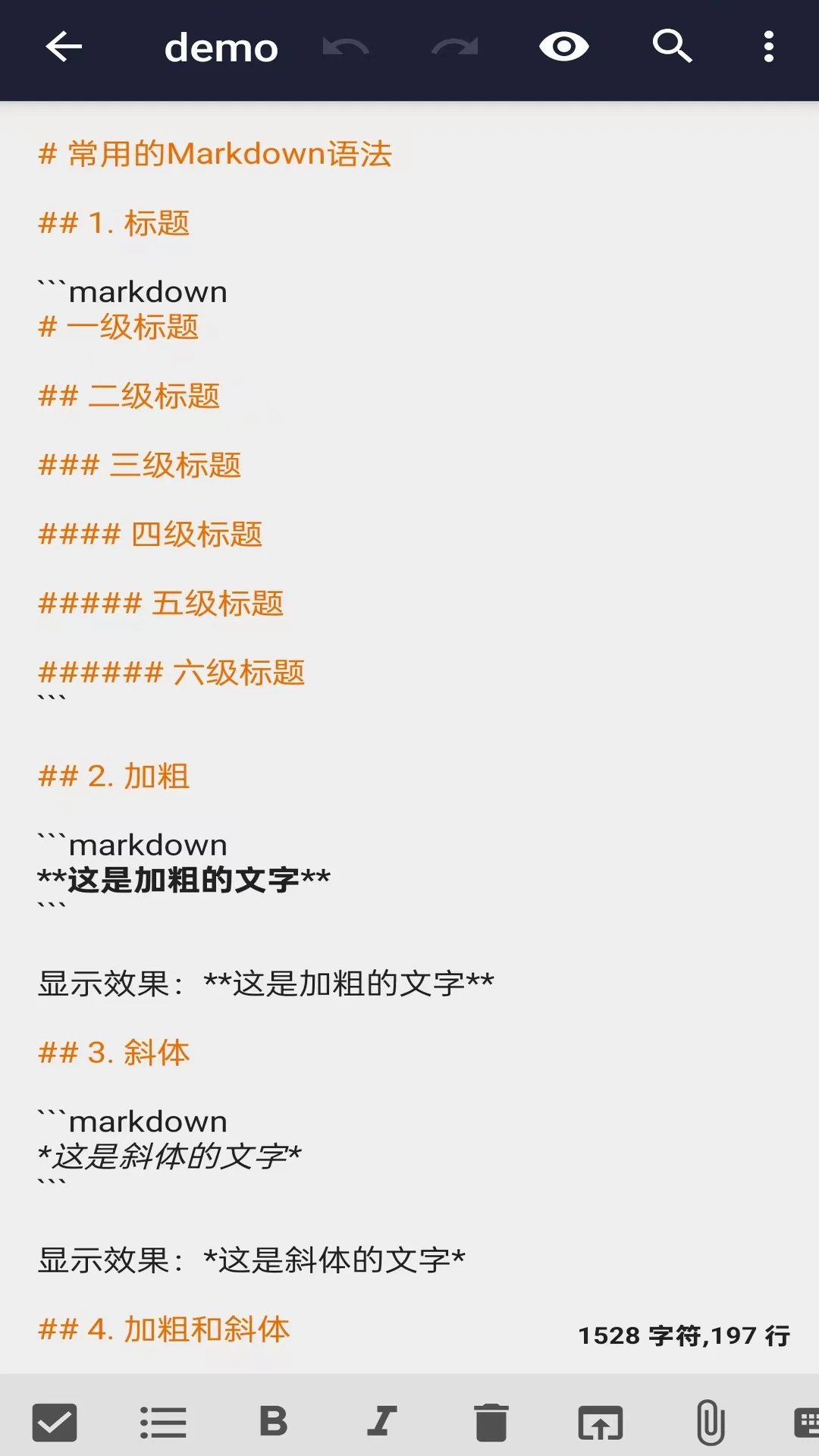This screenshot has width=819, height=1456.
Task: Click the redo icon
Action: [453, 47]
